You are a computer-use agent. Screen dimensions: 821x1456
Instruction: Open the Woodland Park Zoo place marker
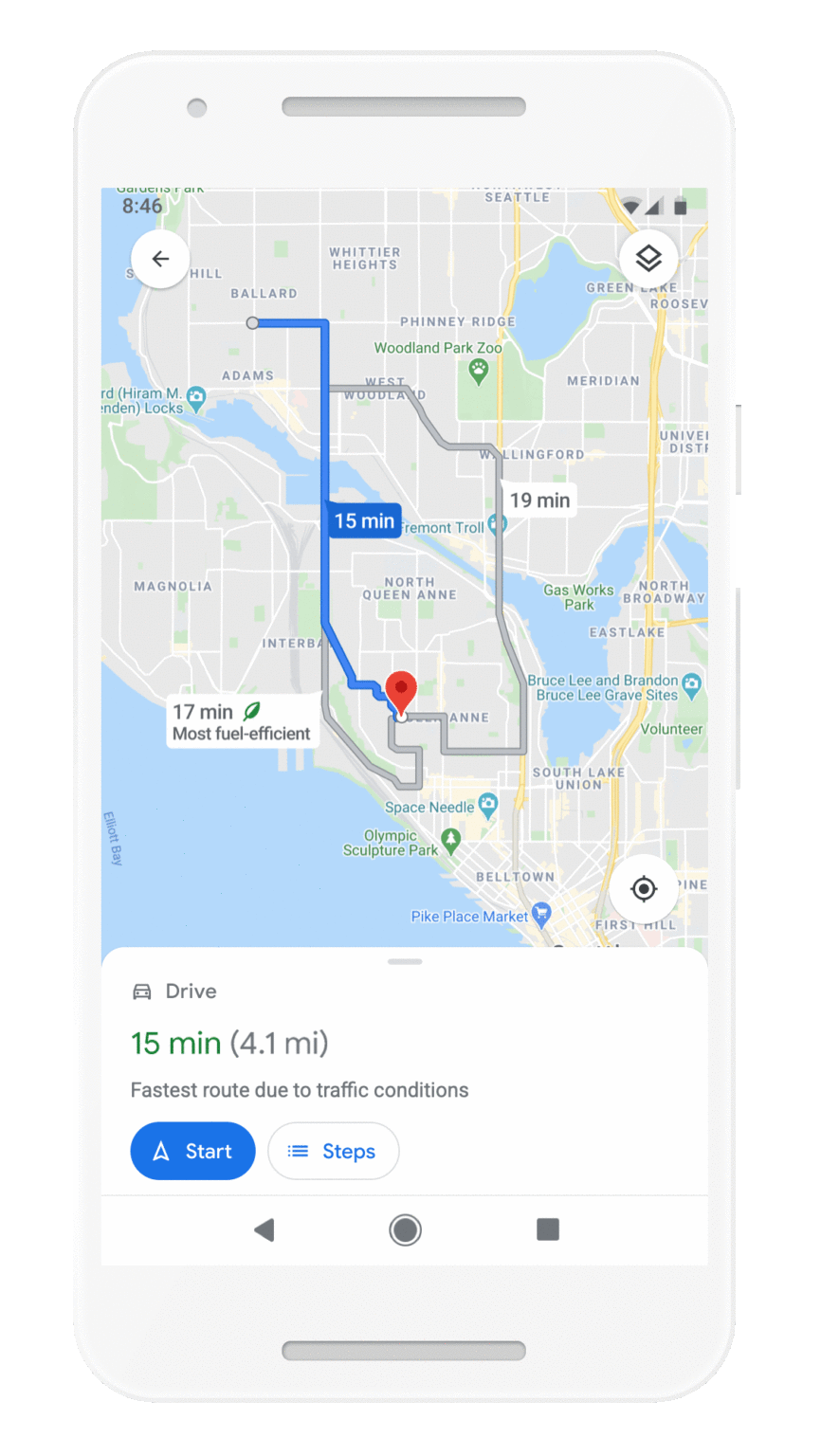click(481, 371)
